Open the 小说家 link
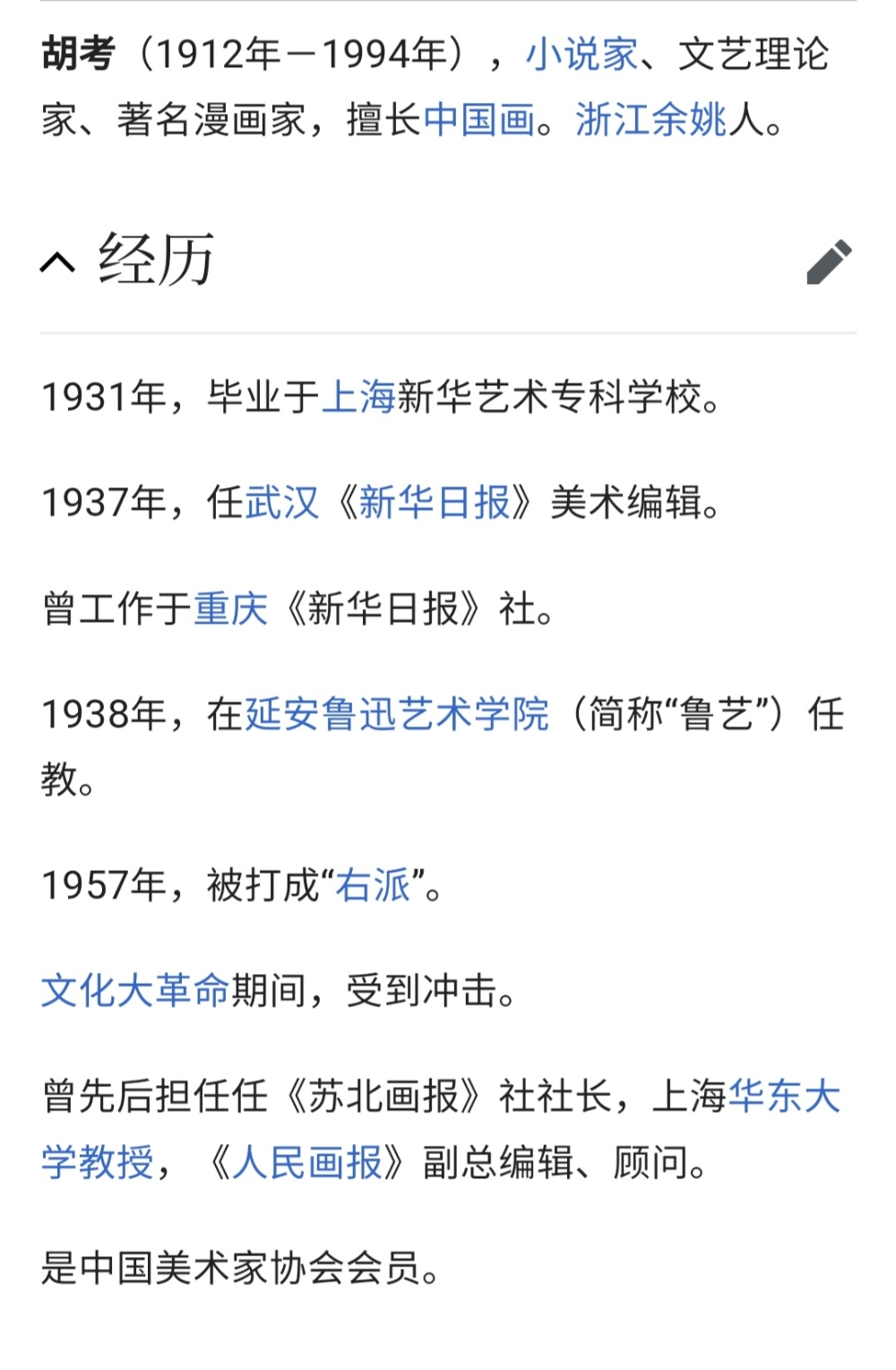The width and height of the screenshot is (896, 1370). (x=582, y=56)
